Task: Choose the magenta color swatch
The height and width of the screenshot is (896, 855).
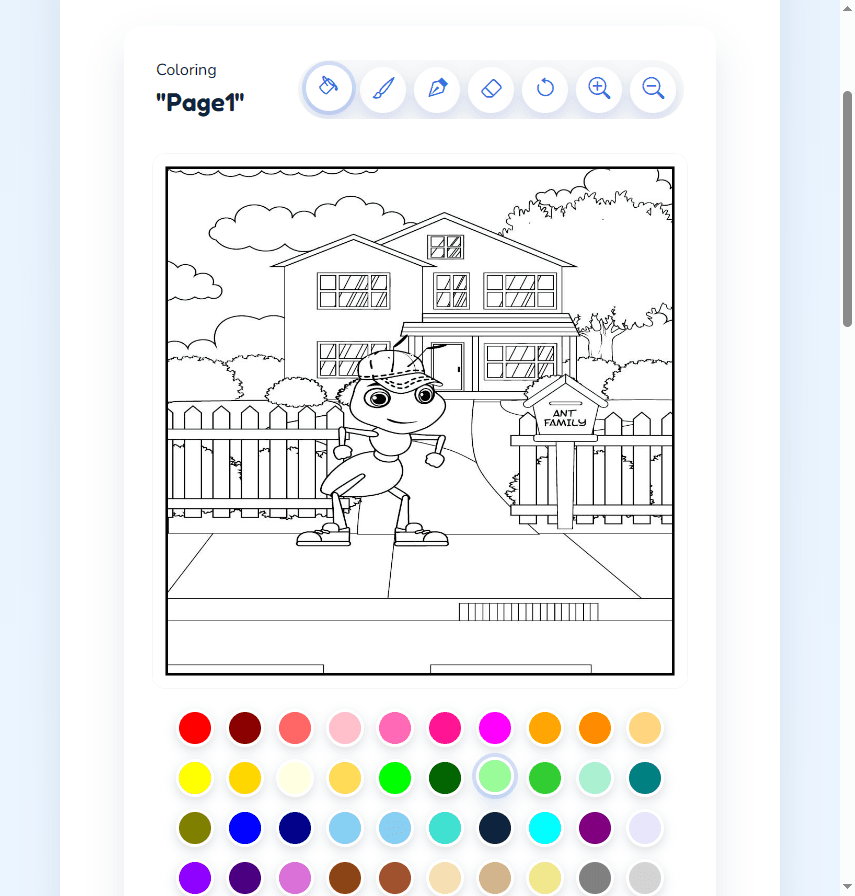Action: [x=495, y=728]
